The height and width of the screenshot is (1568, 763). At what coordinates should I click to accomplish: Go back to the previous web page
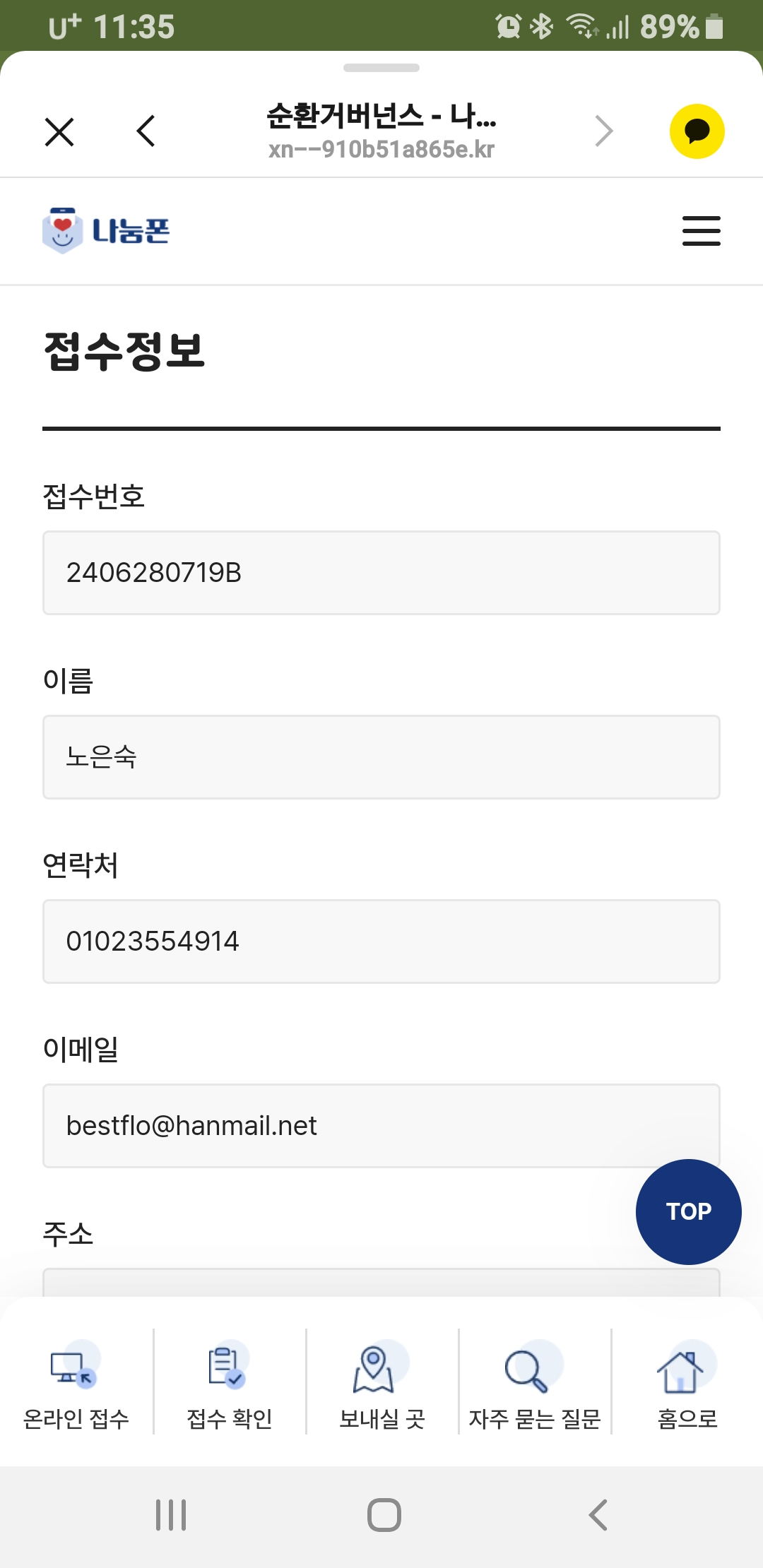point(146,131)
